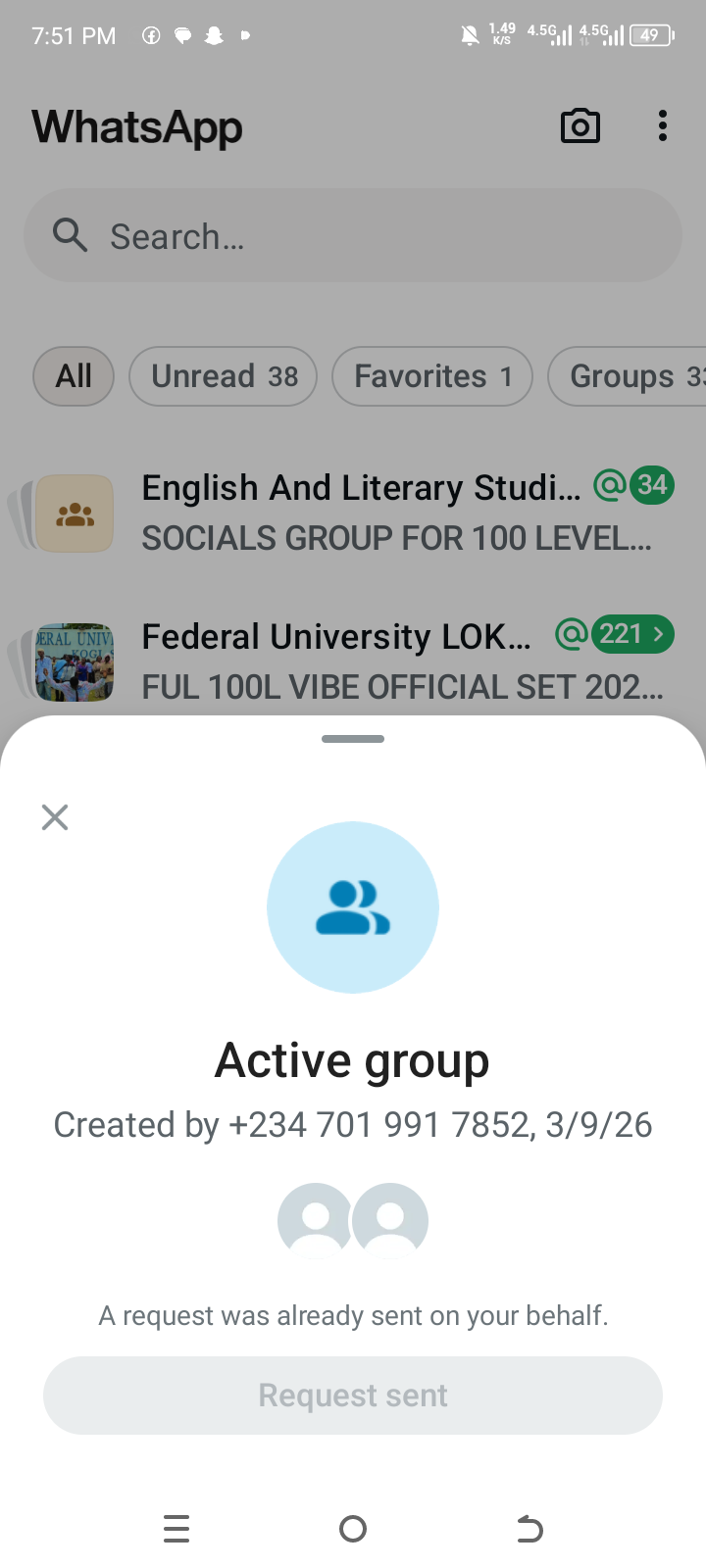Screen dimensions: 706x1568
Task: Tap the Request sent button
Action: click(x=353, y=1395)
